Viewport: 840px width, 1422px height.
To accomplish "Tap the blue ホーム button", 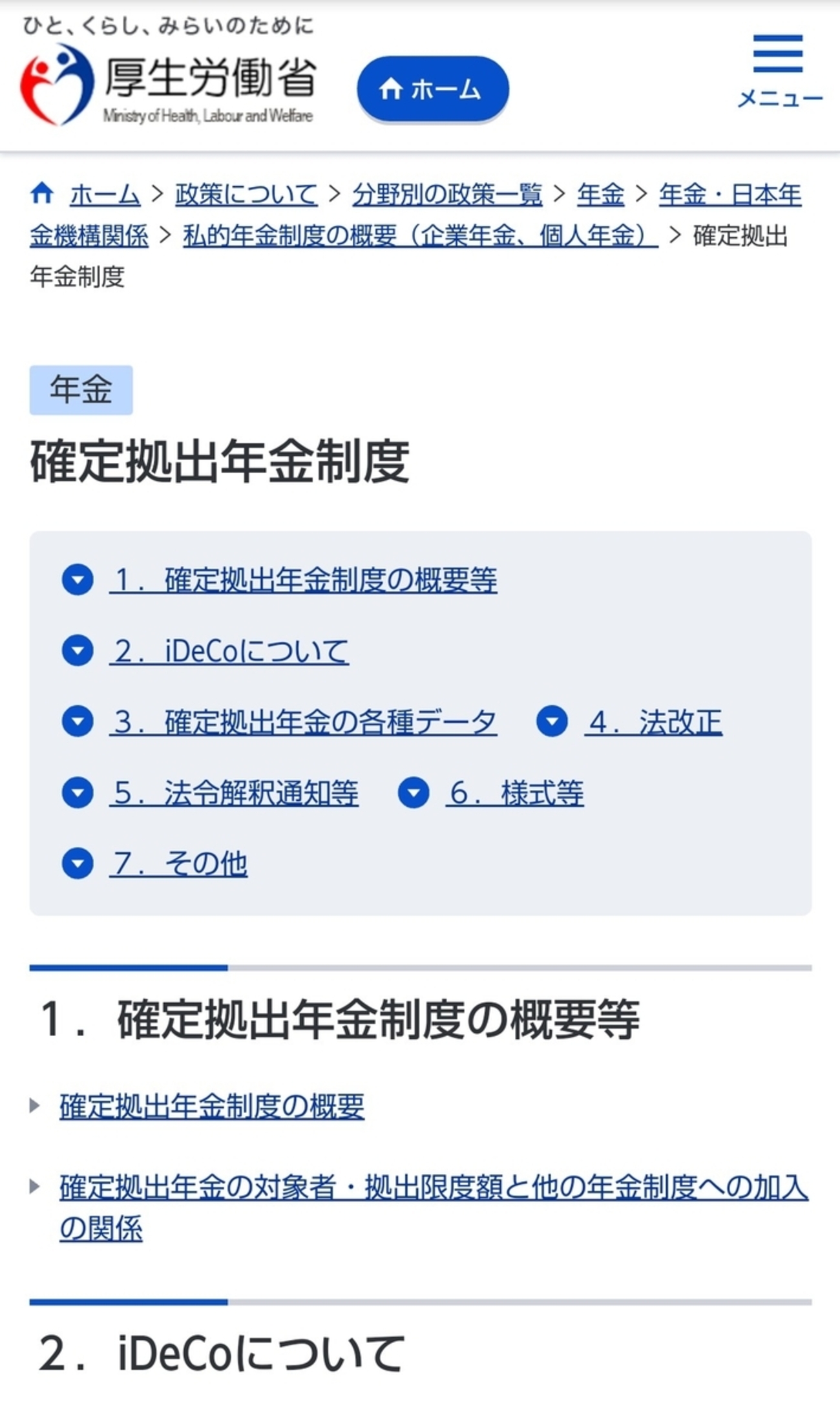I will [x=432, y=89].
